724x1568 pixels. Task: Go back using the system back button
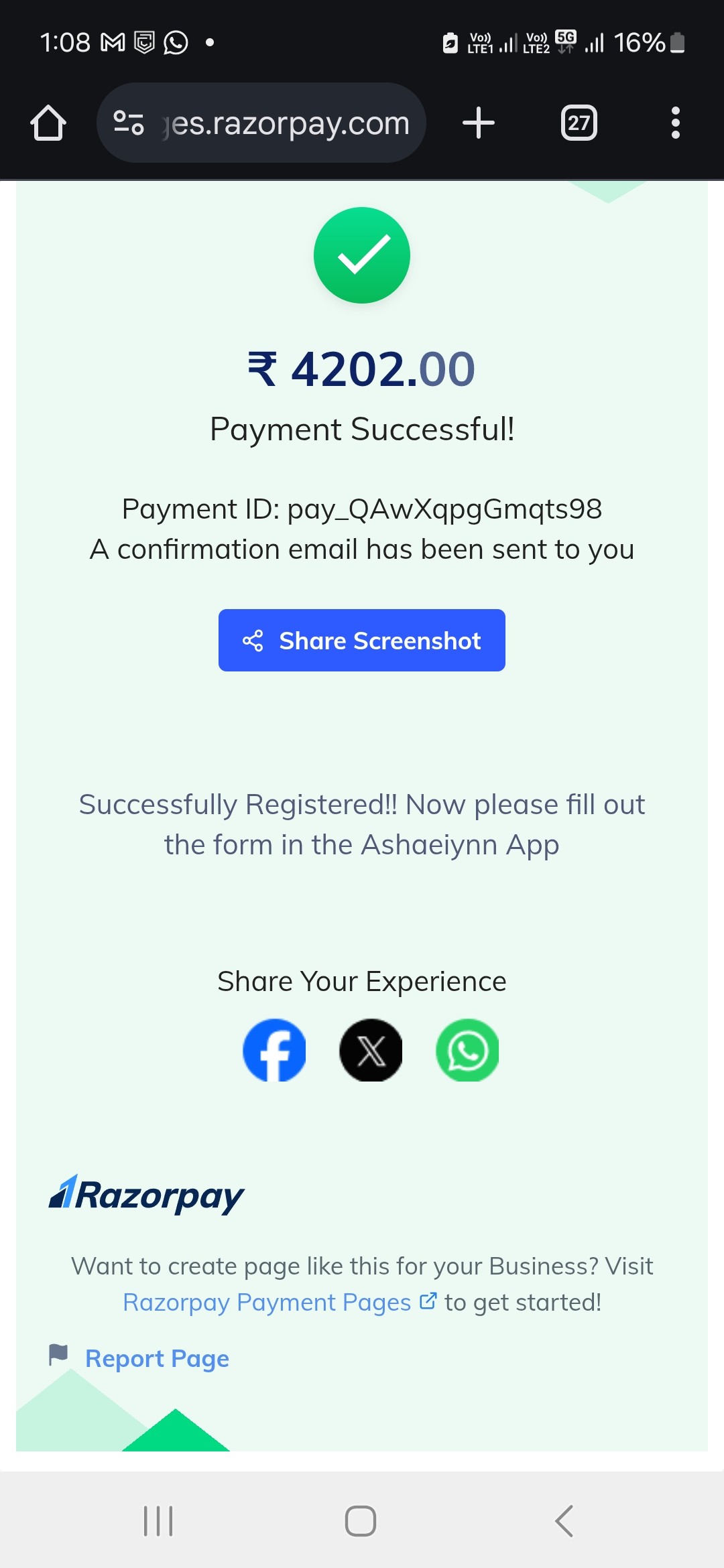coord(564,1521)
